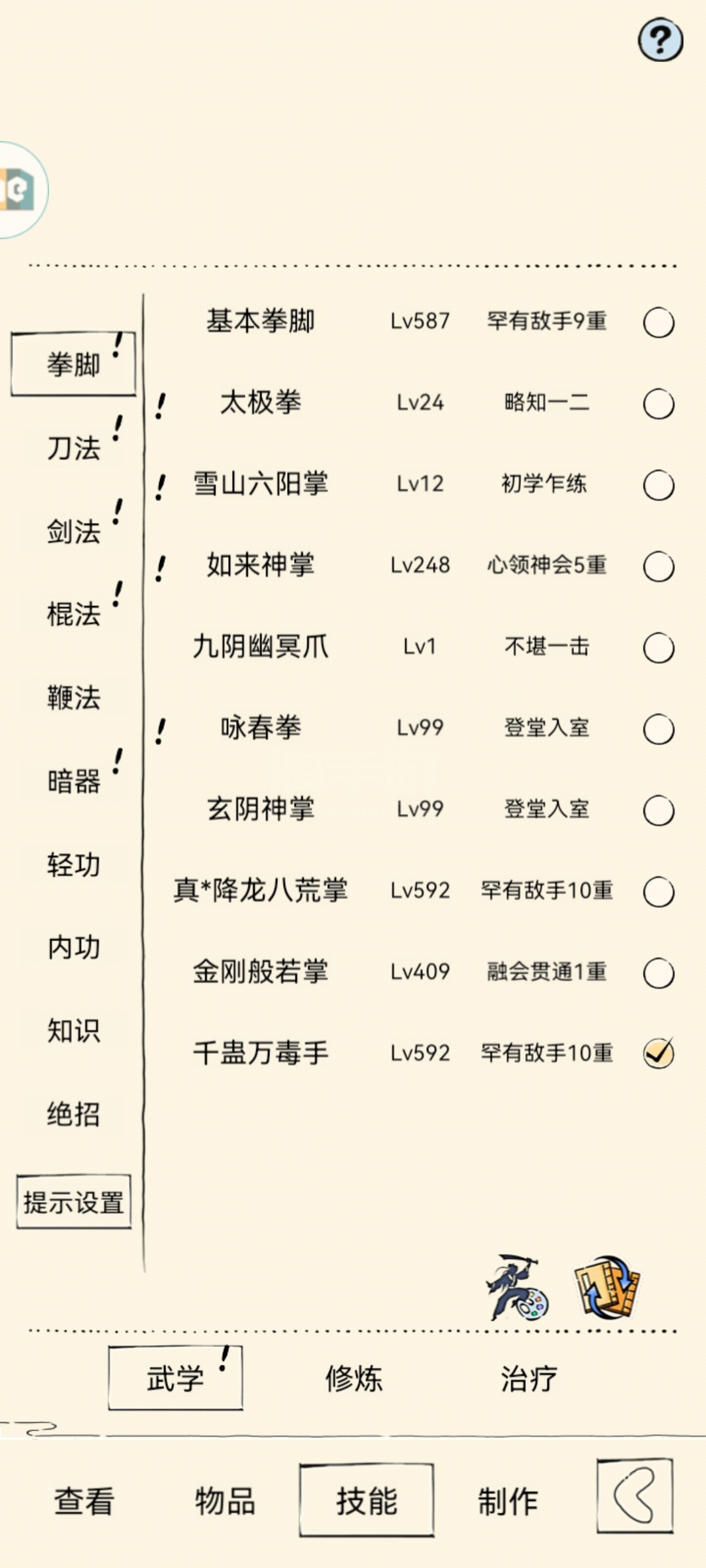Select the radio button for 真*降龙八荒掌
The height and width of the screenshot is (1568, 706).
click(x=658, y=892)
